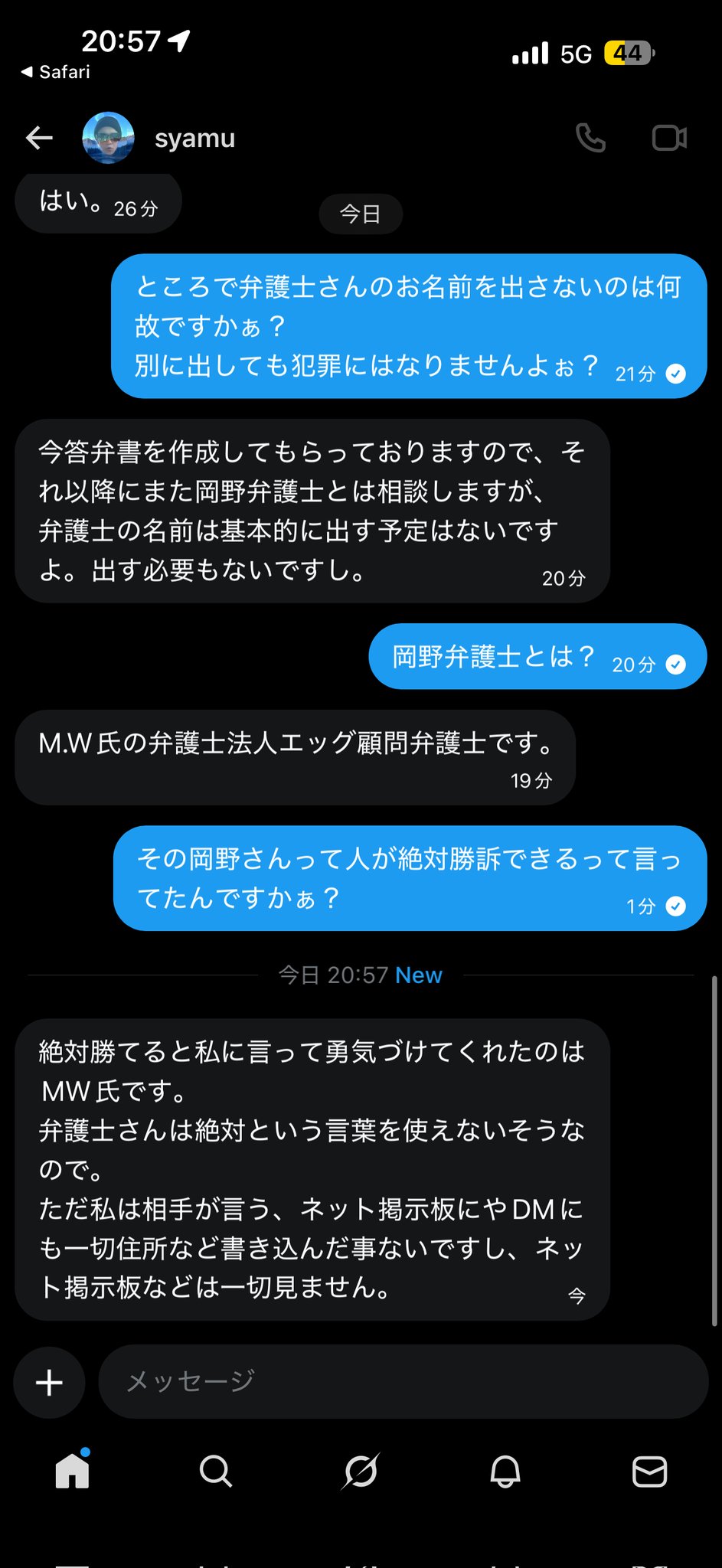
Task: Start a video call with syamu
Action: [x=669, y=138]
